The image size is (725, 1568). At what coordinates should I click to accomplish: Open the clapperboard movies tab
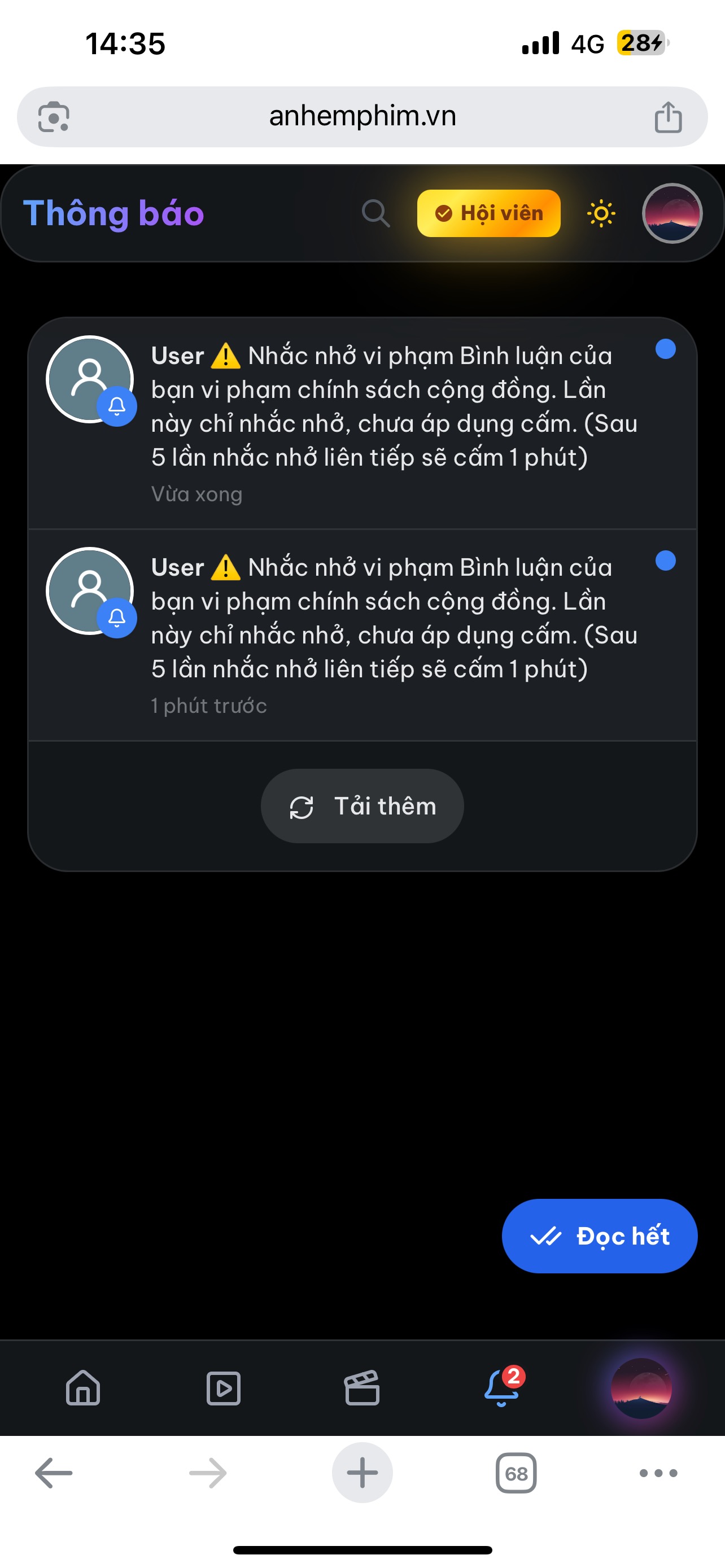pos(362,1388)
